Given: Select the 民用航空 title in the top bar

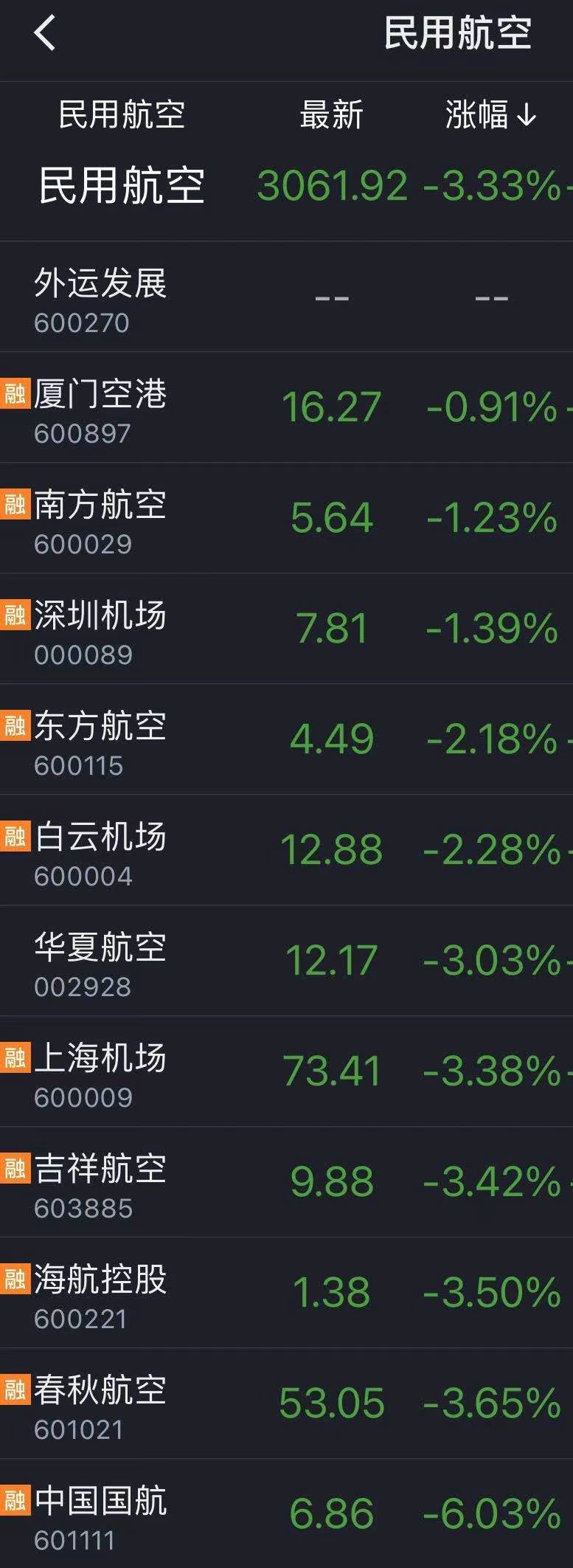Looking at the screenshot, I should pyautogui.click(x=458, y=32).
